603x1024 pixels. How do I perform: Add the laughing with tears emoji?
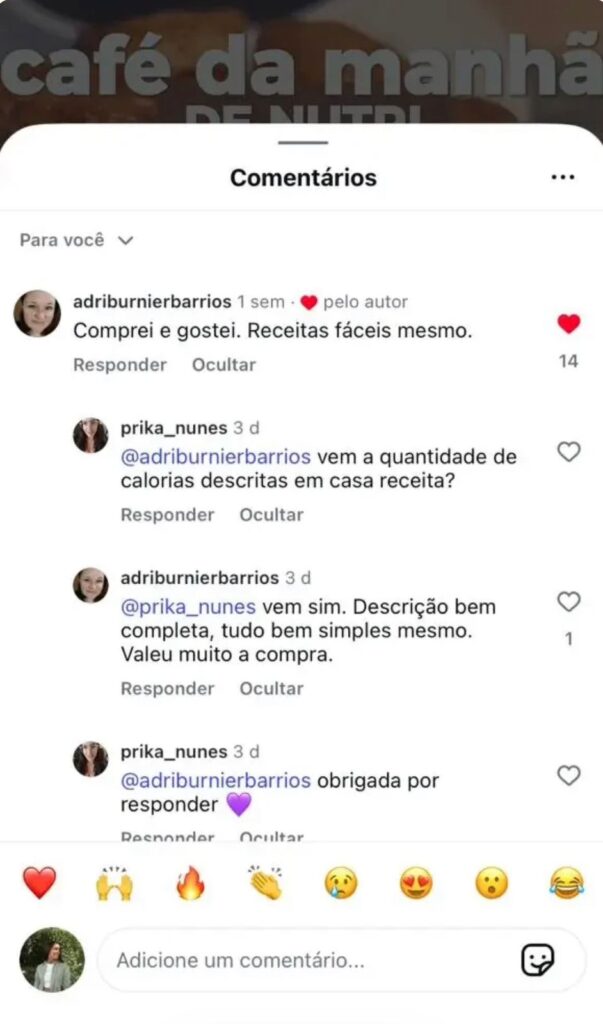point(566,883)
